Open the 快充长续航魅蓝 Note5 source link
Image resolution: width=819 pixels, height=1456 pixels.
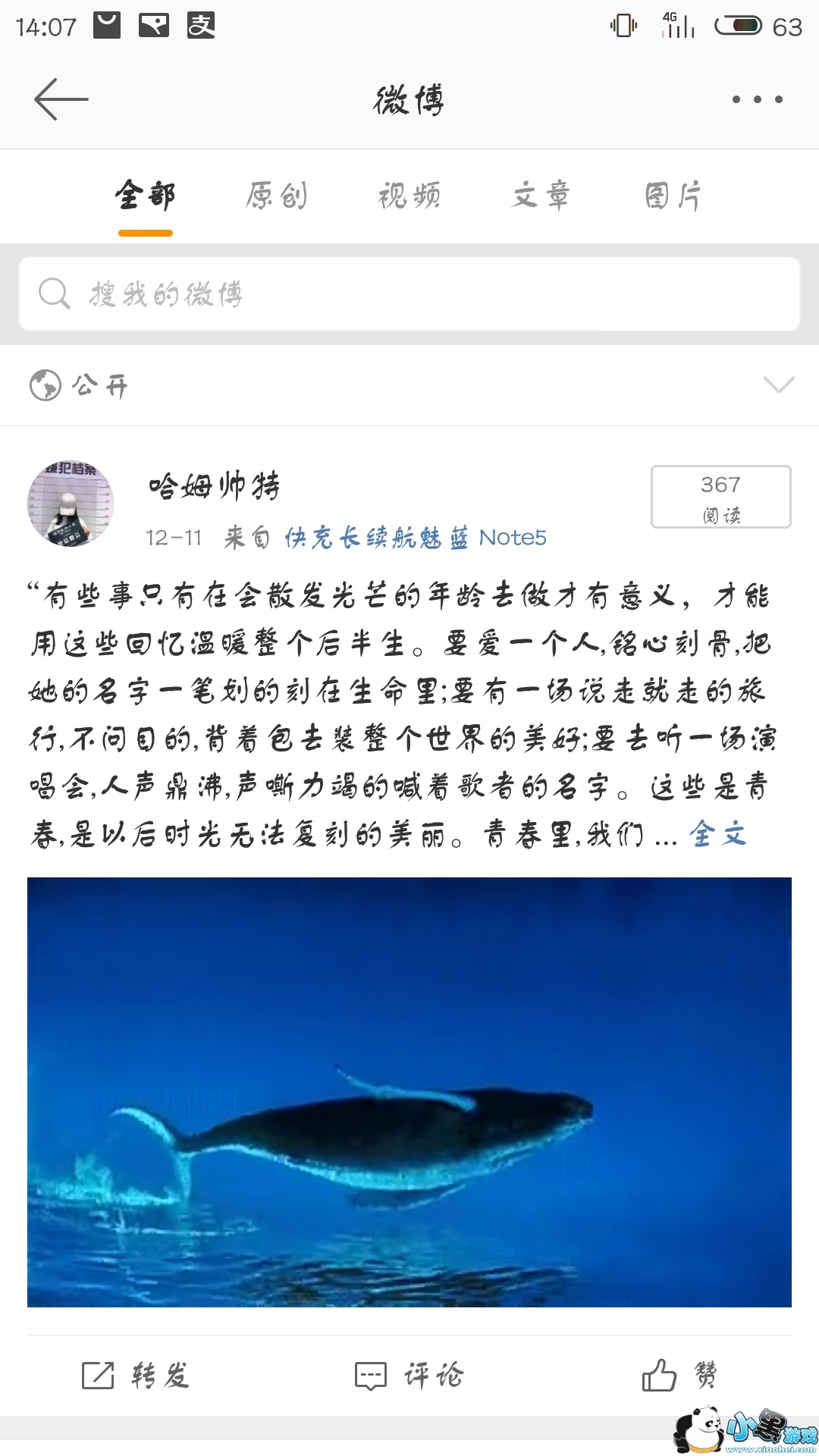(x=416, y=538)
